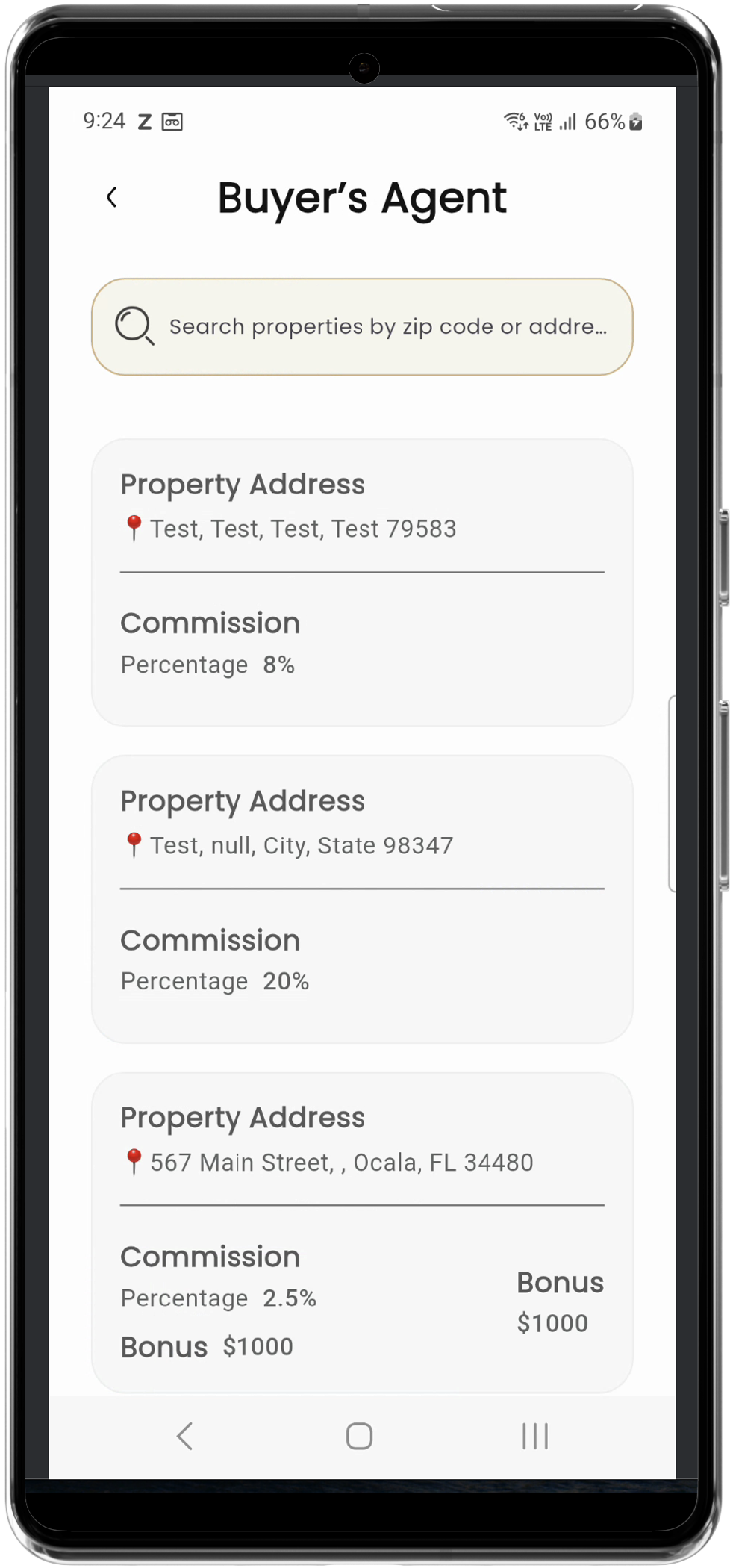Tap the location pin beside Test, null, City, State

pos(134,844)
